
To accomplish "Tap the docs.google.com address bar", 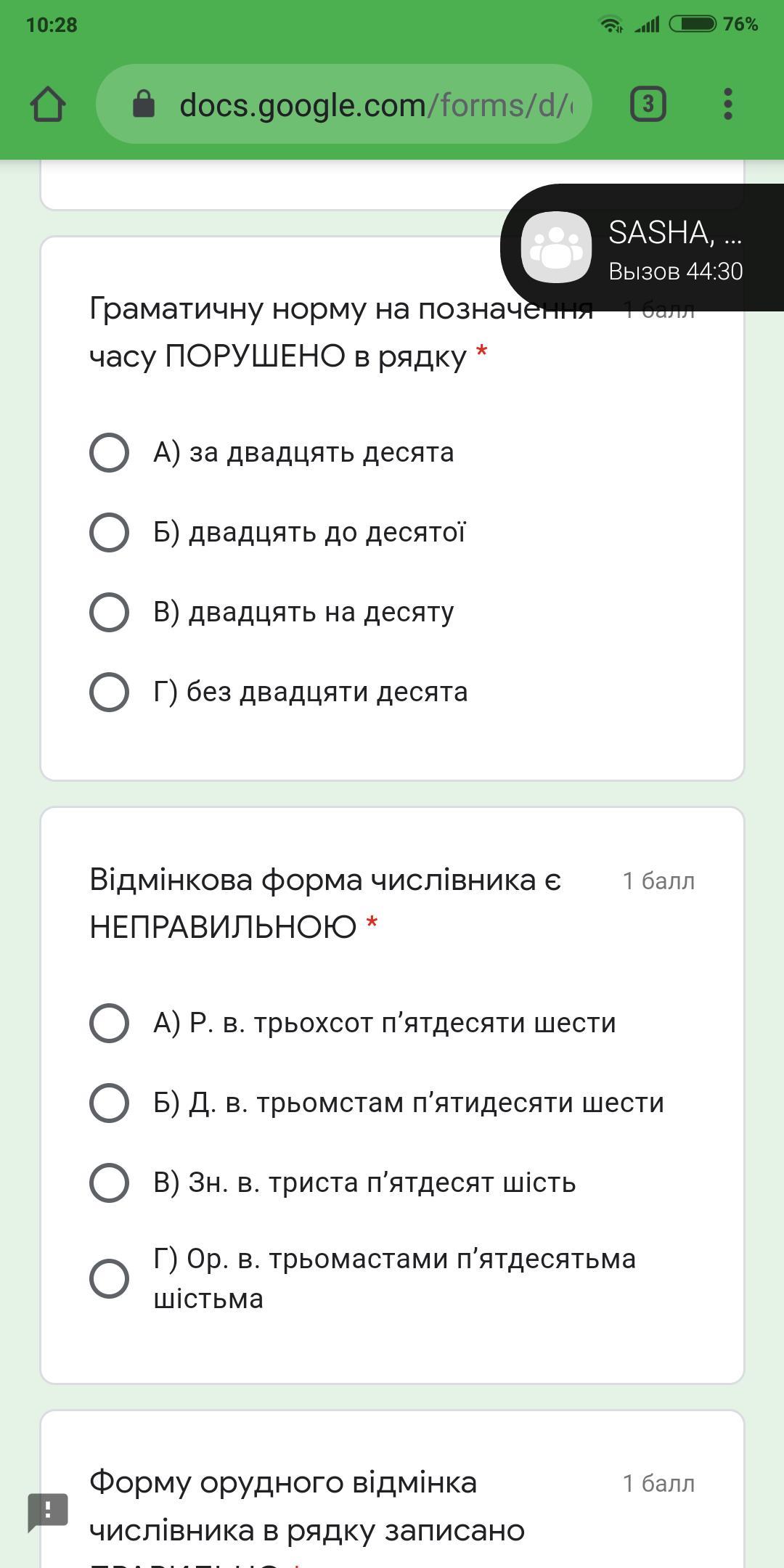I will [344, 104].
